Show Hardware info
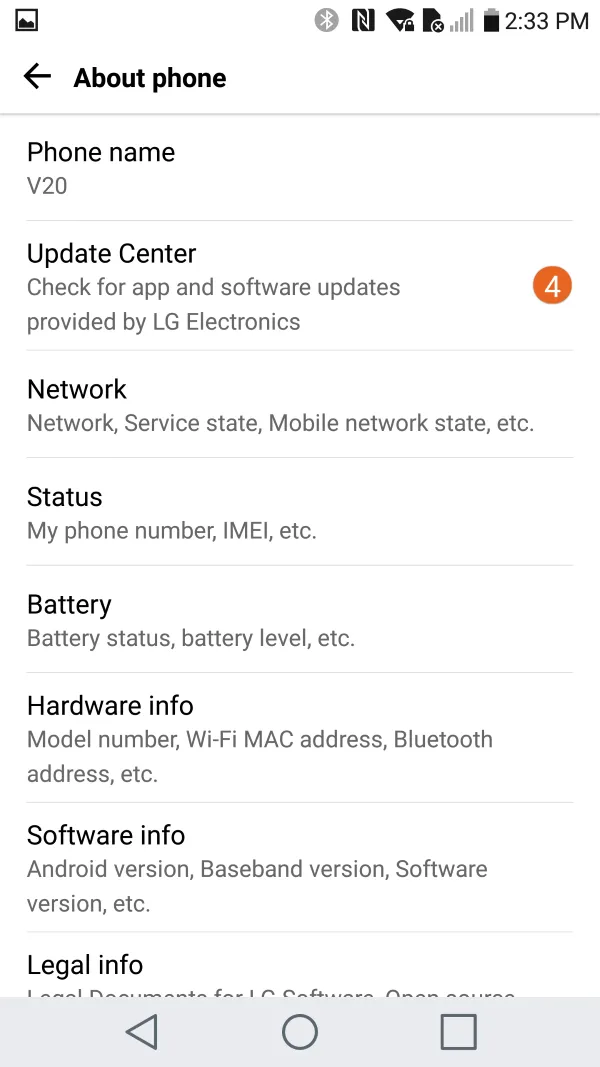The width and height of the screenshot is (600, 1067). click(300, 738)
